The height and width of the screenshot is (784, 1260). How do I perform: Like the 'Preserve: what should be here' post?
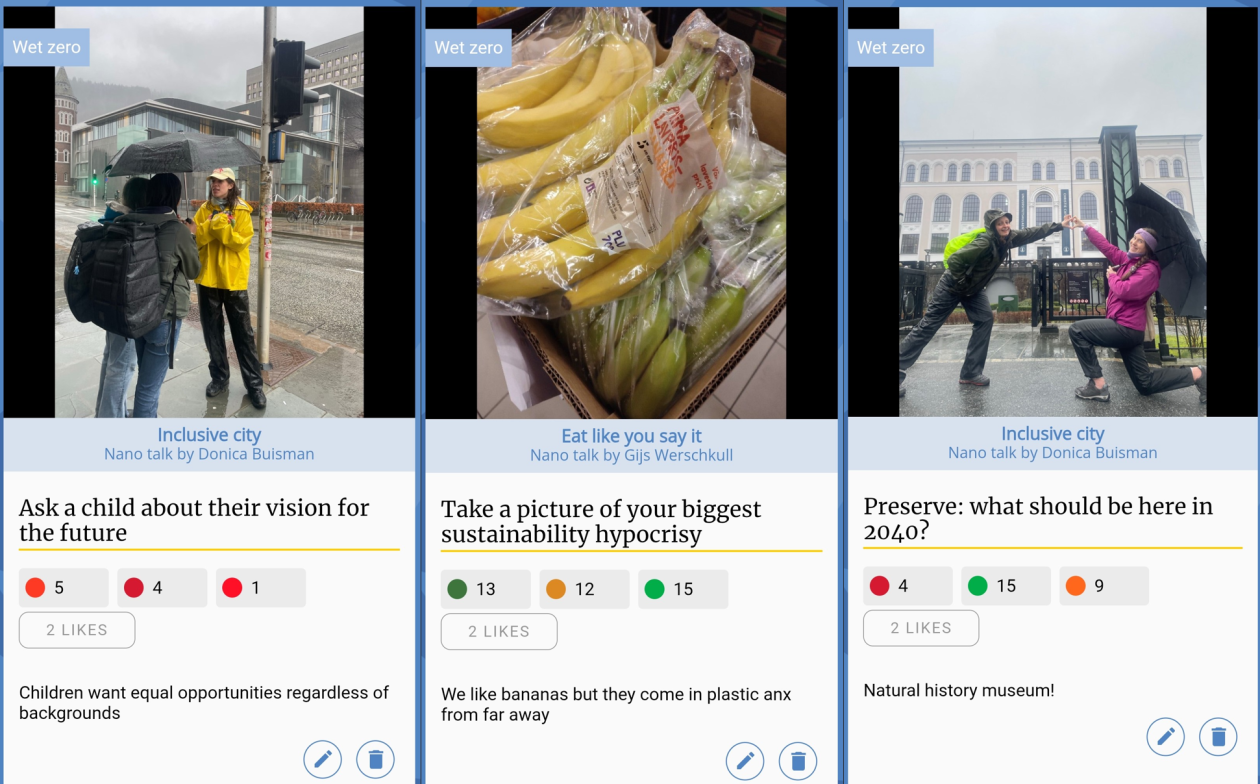[921, 628]
